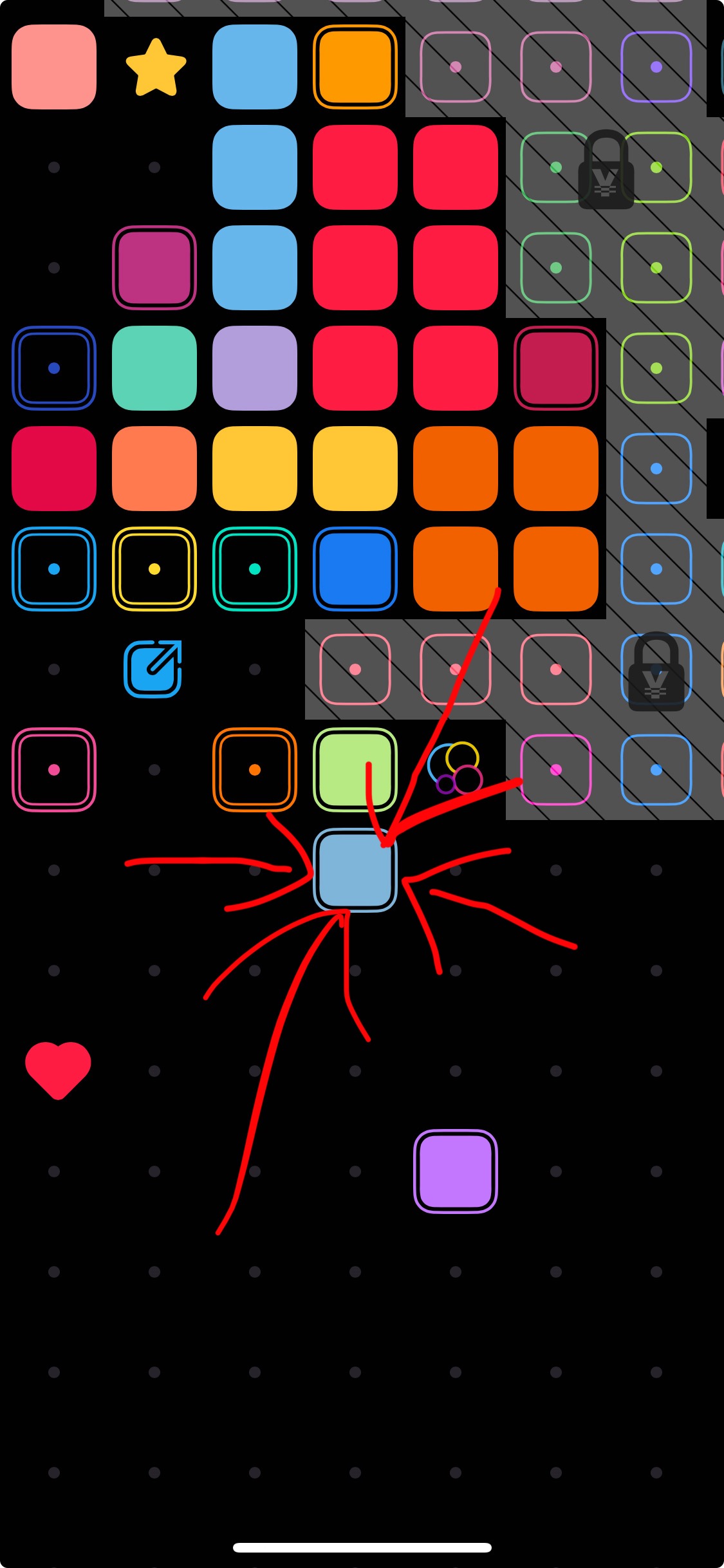Select the pink outlined square with dot
Viewport: 724px width, 1568px height.
coord(54,770)
